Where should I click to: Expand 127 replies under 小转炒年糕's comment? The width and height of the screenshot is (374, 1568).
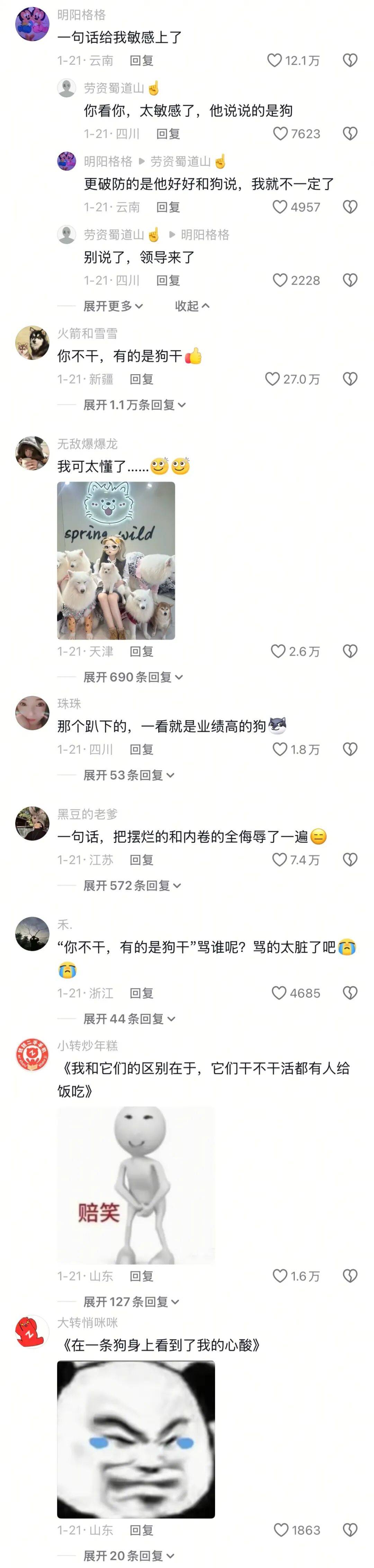click(x=131, y=1301)
